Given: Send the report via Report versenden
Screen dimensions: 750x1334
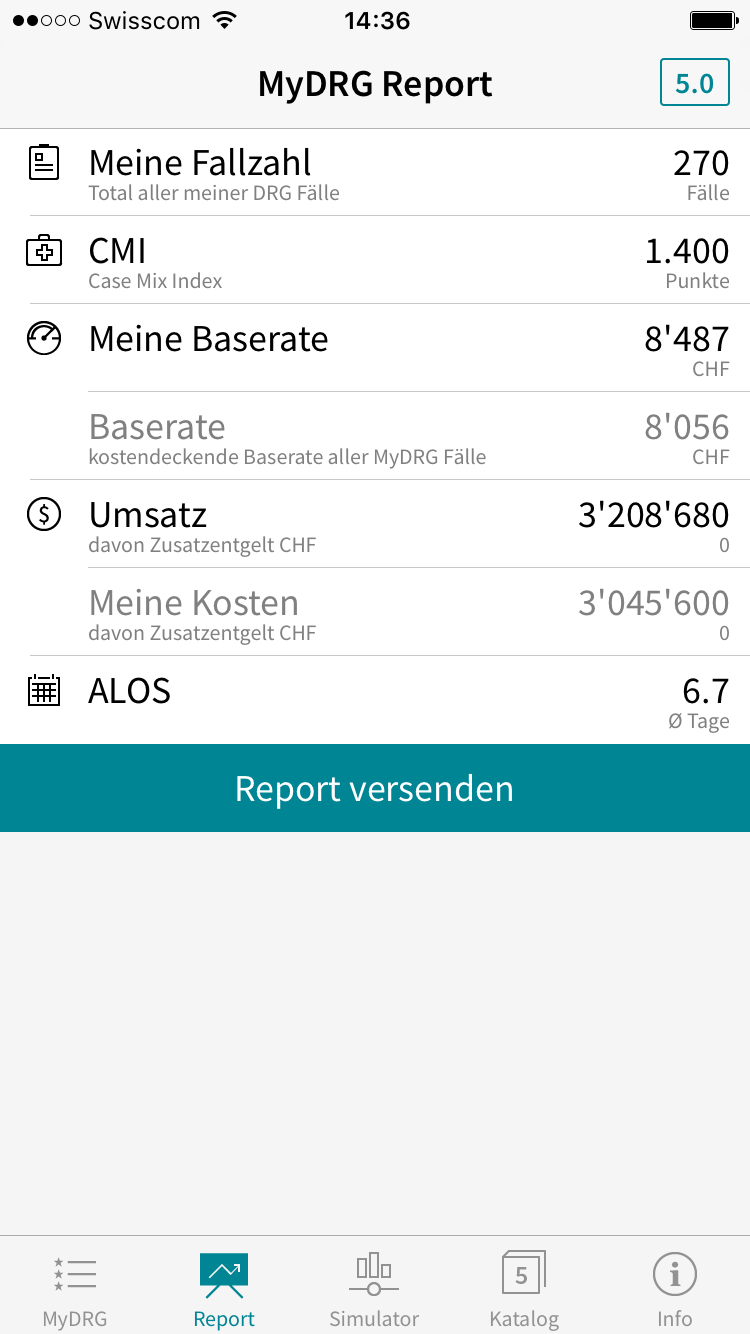Looking at the screenshot, I should point(375,788).
